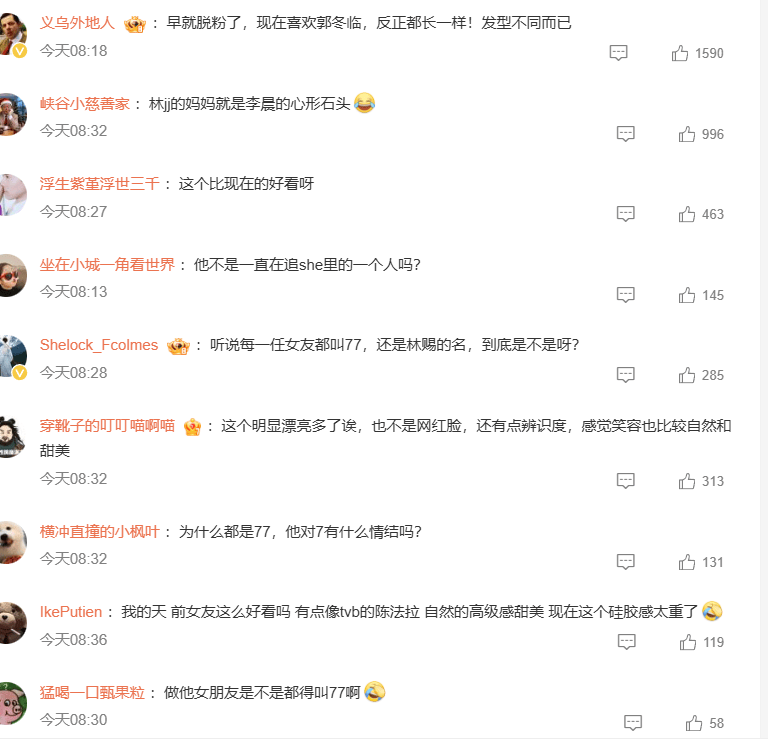Reply to IkePutien's comment
The height and width of the screenshot is (739, 768).
(x=626, y=642)
